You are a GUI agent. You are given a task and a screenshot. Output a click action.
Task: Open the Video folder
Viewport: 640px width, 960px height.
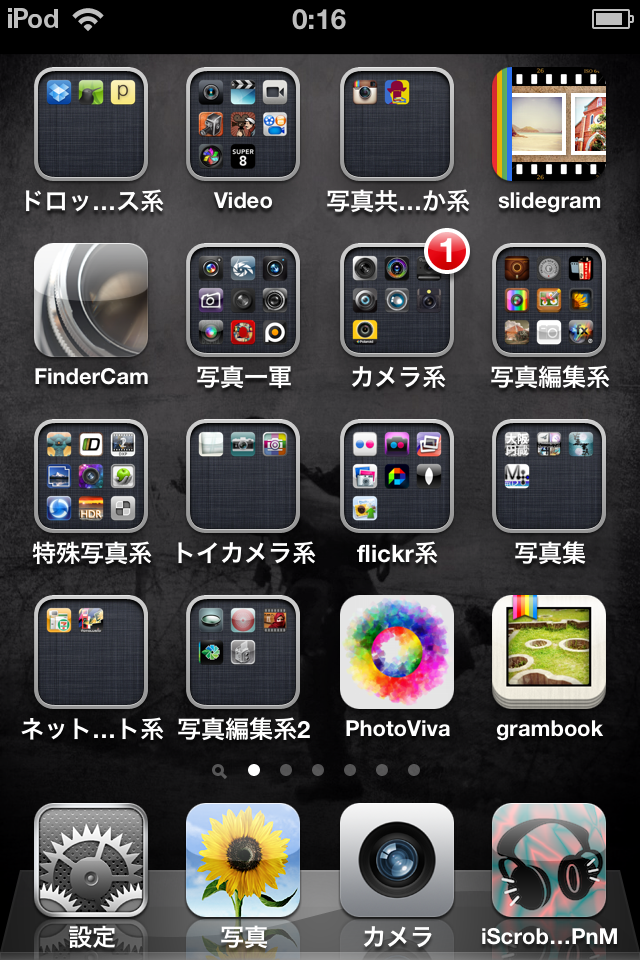pyautogui.click(x=243, y=124)
